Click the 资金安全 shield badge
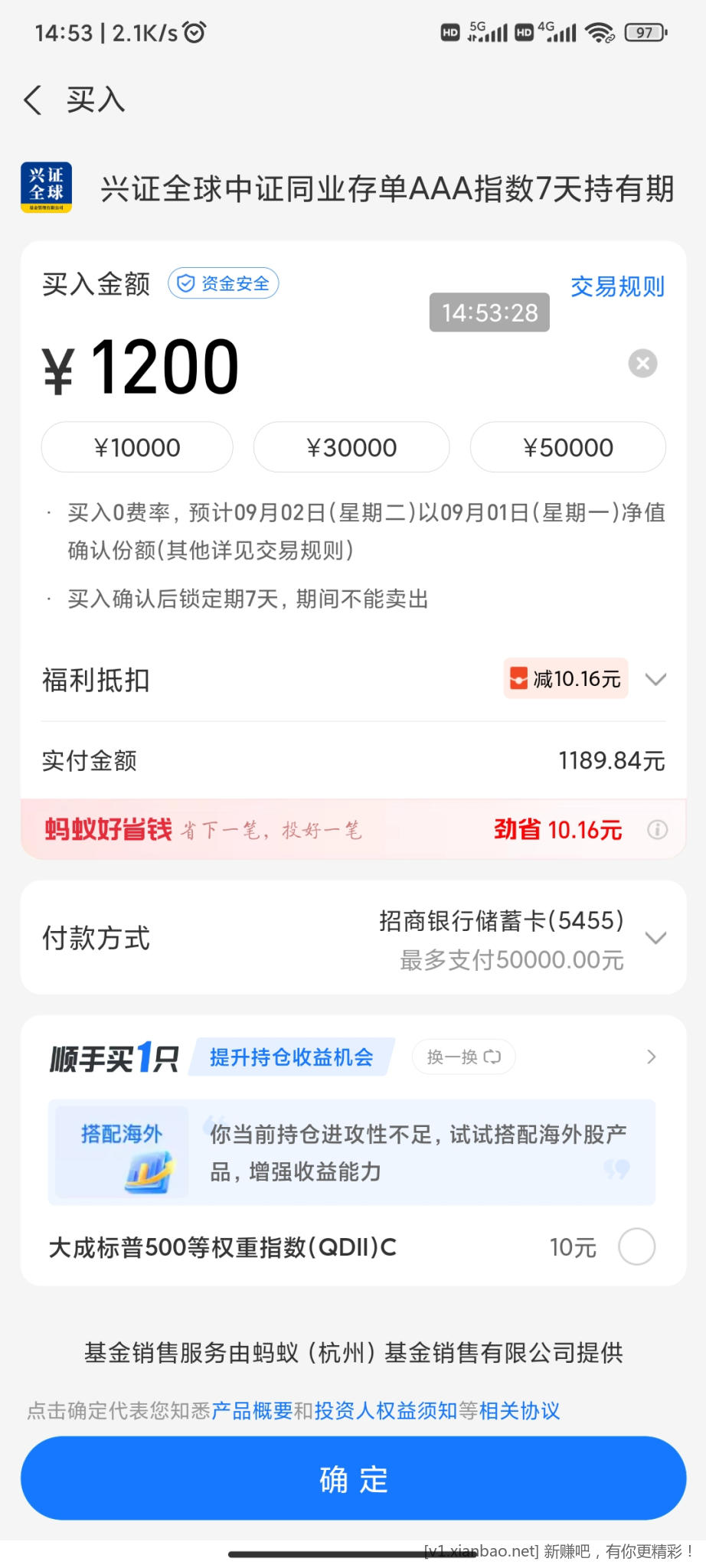This screenshot has width=706, height=1568. (222, 283)
